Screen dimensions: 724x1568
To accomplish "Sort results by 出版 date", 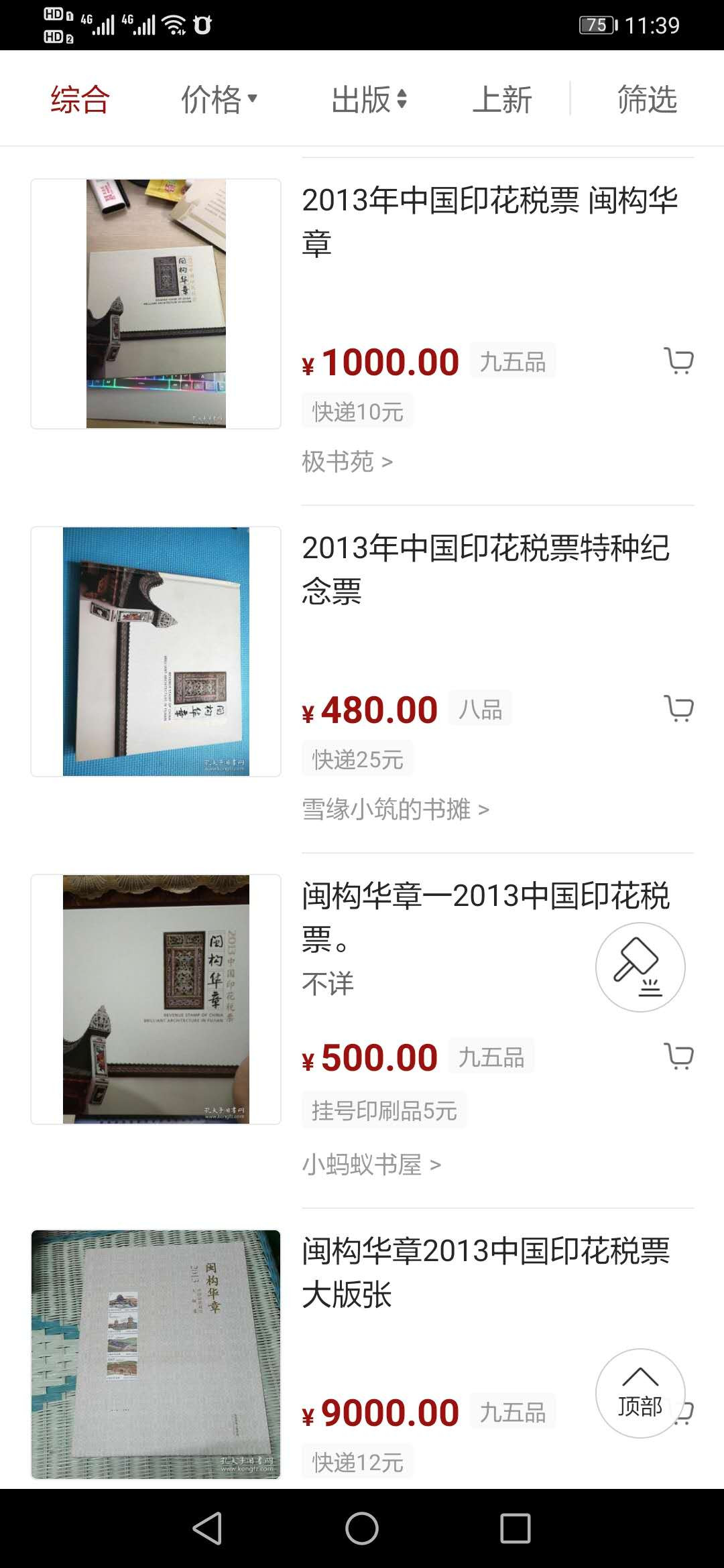I will coord(369,100).
